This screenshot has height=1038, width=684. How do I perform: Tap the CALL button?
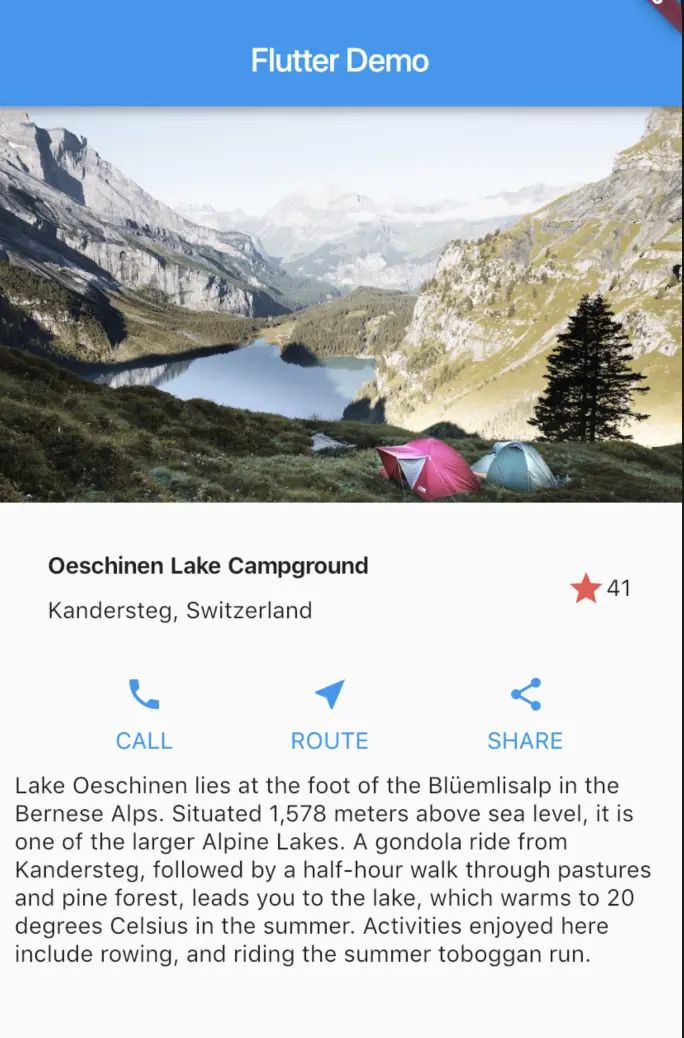[144, 714]
